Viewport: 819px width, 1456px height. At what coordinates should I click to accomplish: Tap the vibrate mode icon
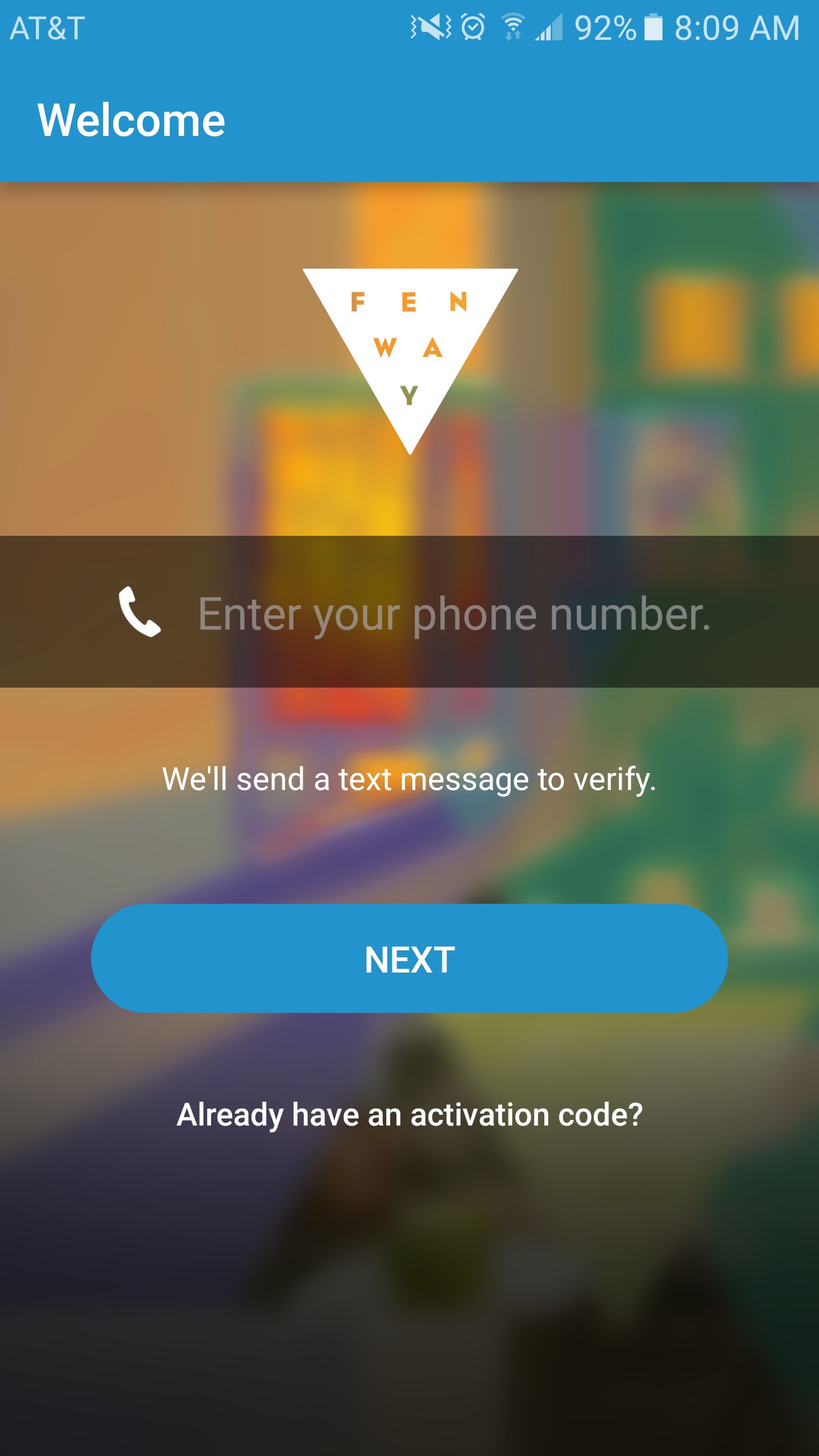(431, 26)
